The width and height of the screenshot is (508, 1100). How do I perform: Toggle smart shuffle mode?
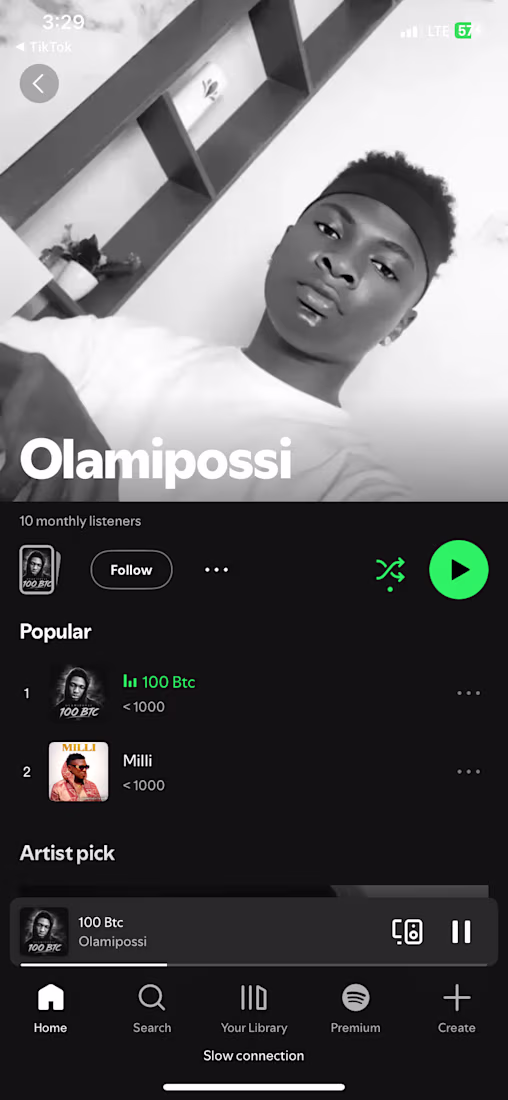coord(390,571)
